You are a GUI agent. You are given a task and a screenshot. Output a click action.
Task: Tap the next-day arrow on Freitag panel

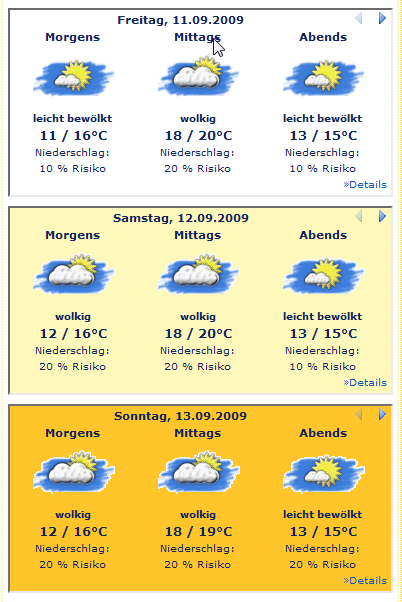pos(382,18)
